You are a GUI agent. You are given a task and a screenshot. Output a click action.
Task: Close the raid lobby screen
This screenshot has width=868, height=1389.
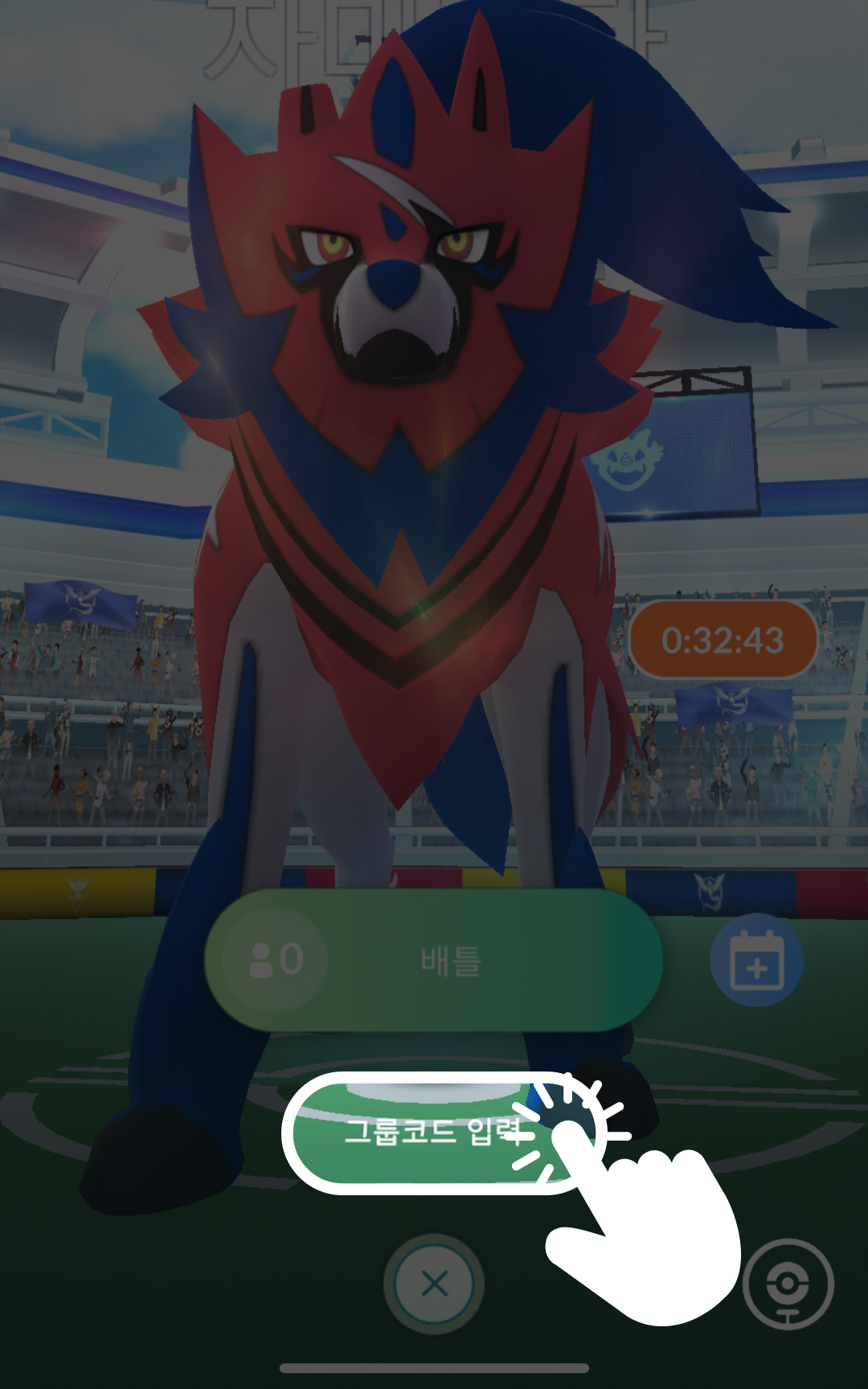[x=434, y=1284]
